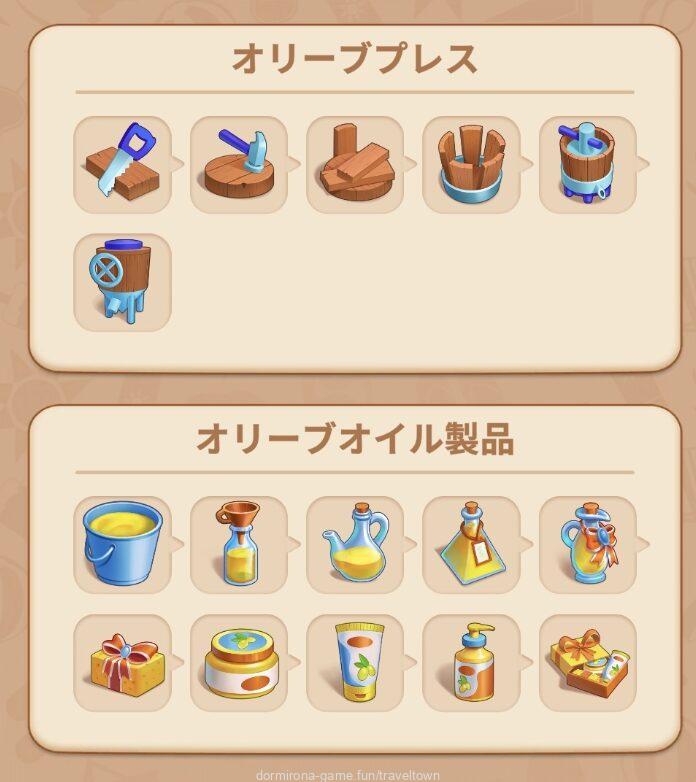Select the barrel press with blue handle
The image size is (696, 782).
(x=587, y=165)
